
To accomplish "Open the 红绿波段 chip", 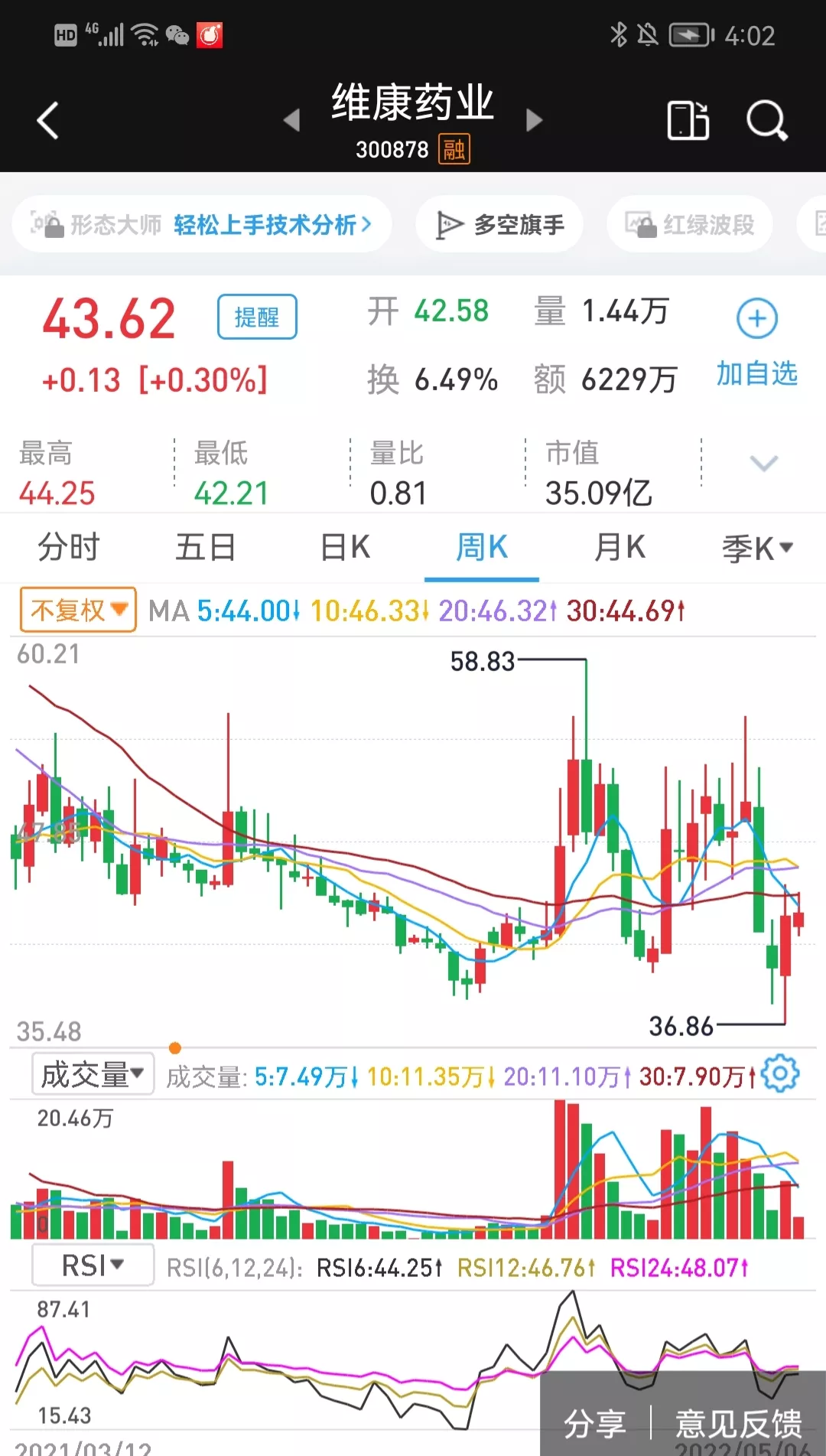I will (x=690, y=225).
